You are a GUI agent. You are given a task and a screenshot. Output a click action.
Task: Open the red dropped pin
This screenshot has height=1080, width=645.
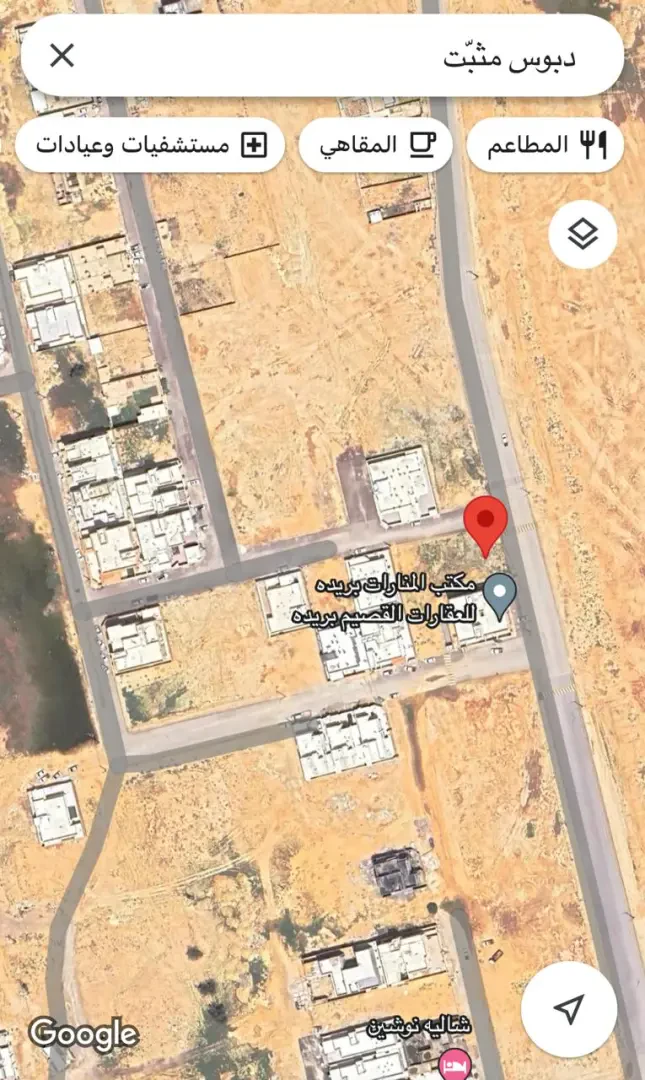[486, 522]
